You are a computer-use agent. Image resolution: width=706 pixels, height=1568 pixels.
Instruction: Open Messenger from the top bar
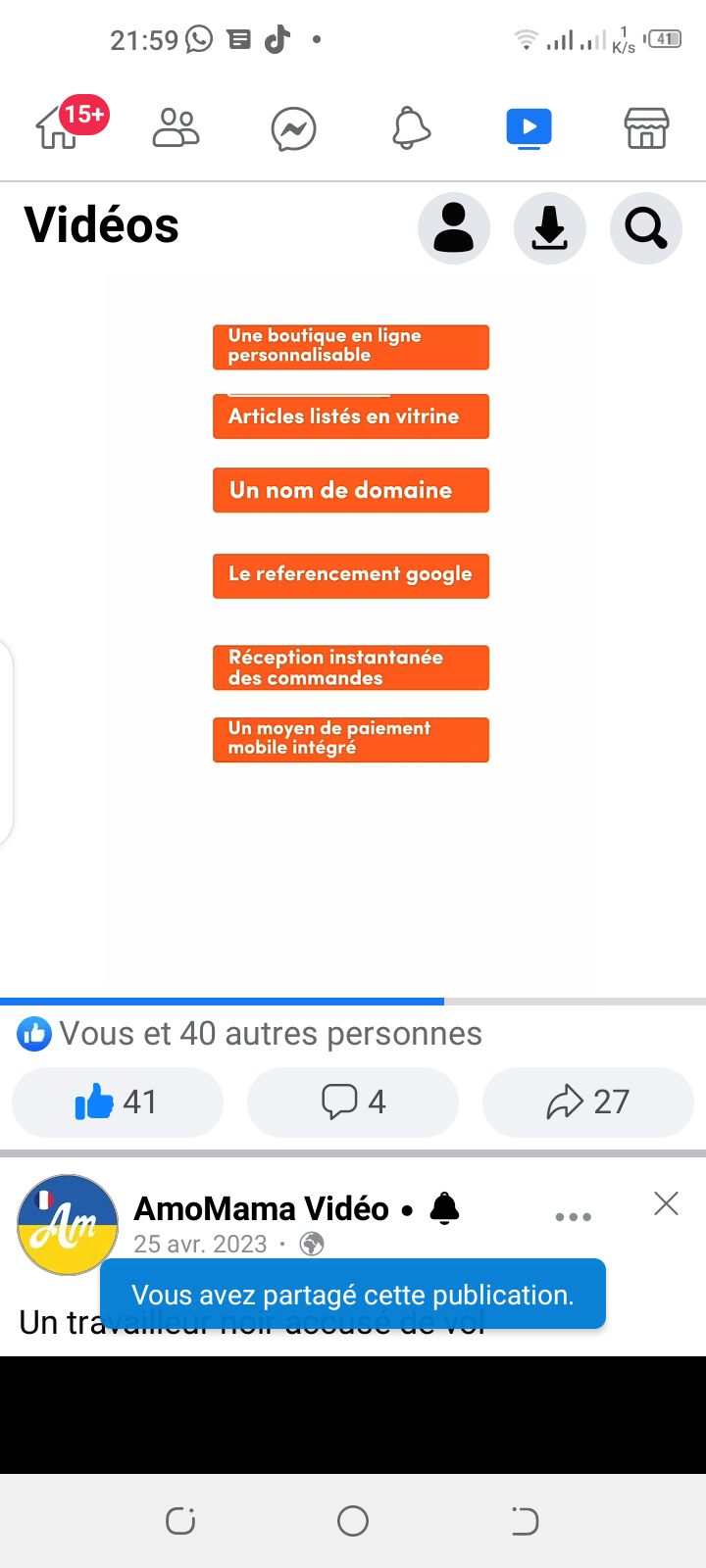(293, 128)
